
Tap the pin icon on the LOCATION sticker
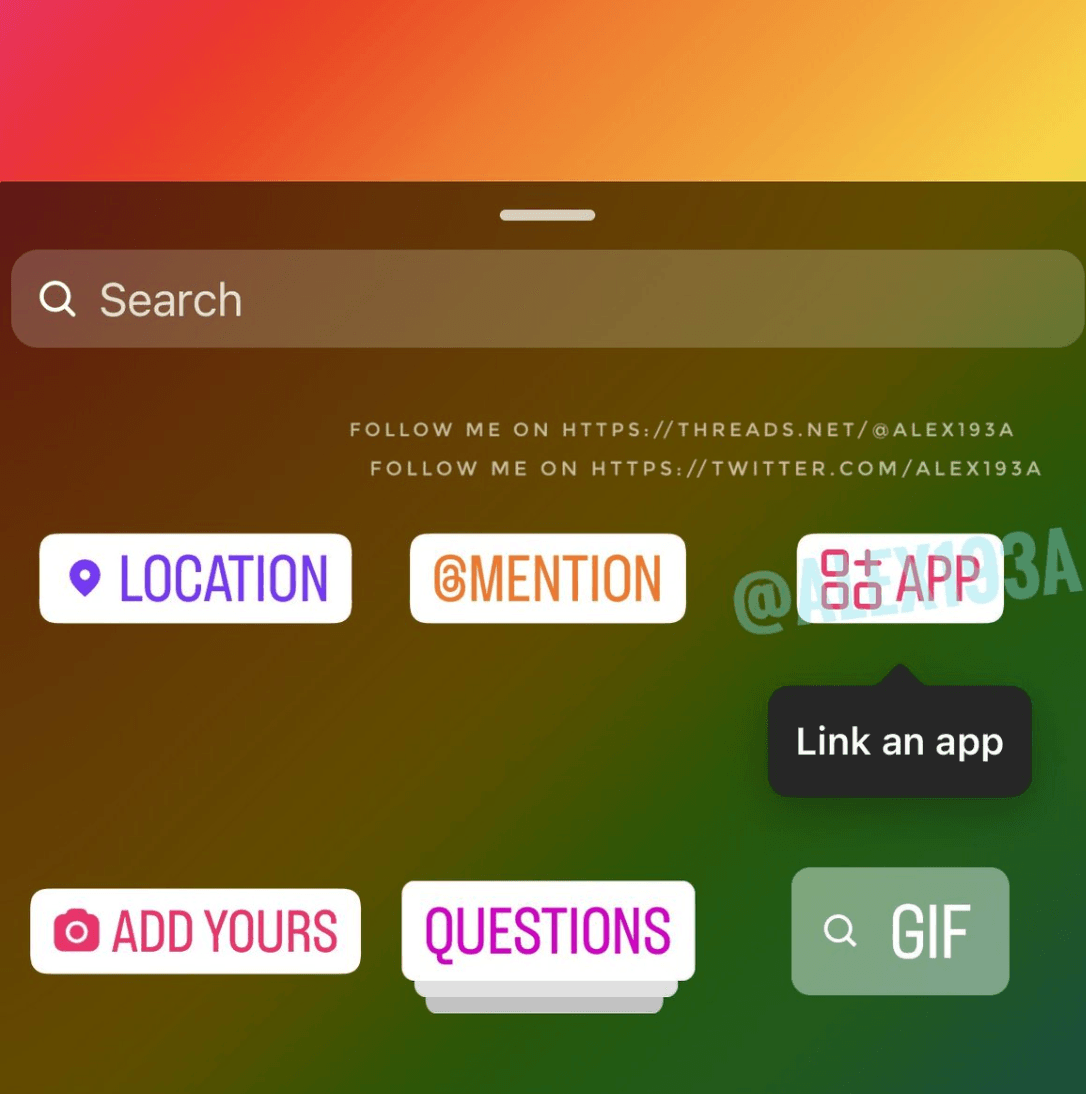tap(85, 578)
